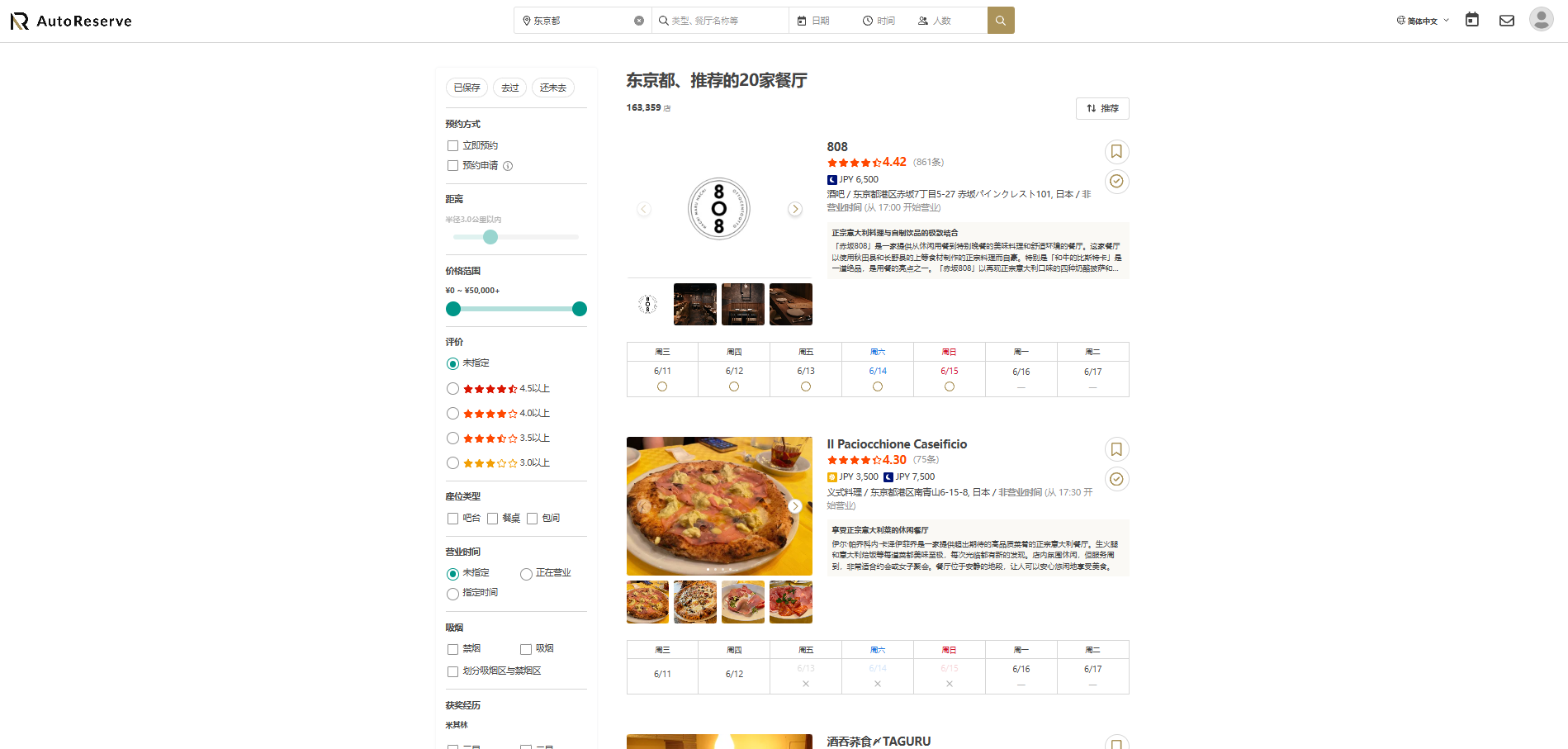
Task: Check the 禁烟 checkbox
Action: point(452,650)
